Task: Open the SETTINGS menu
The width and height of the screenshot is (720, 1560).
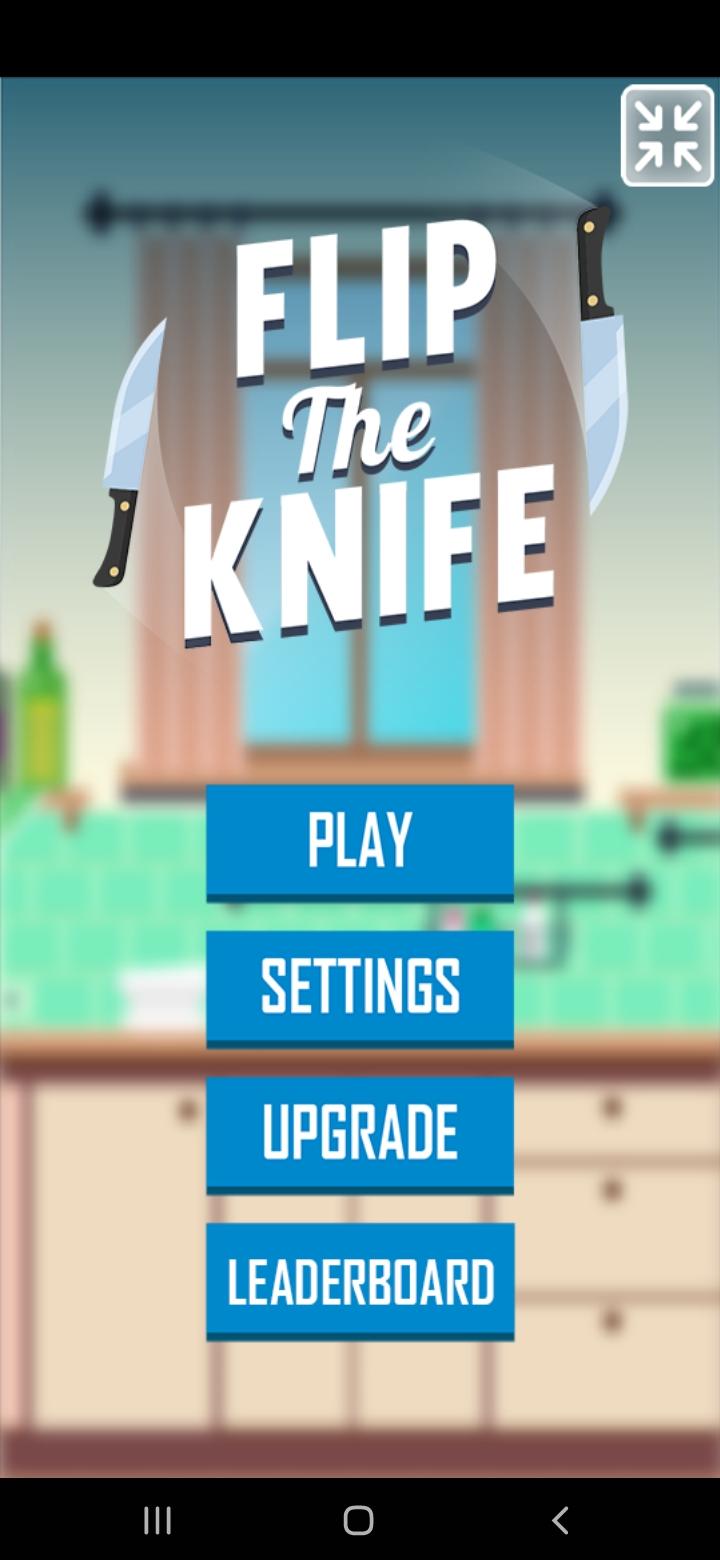Action: (360, 987)
